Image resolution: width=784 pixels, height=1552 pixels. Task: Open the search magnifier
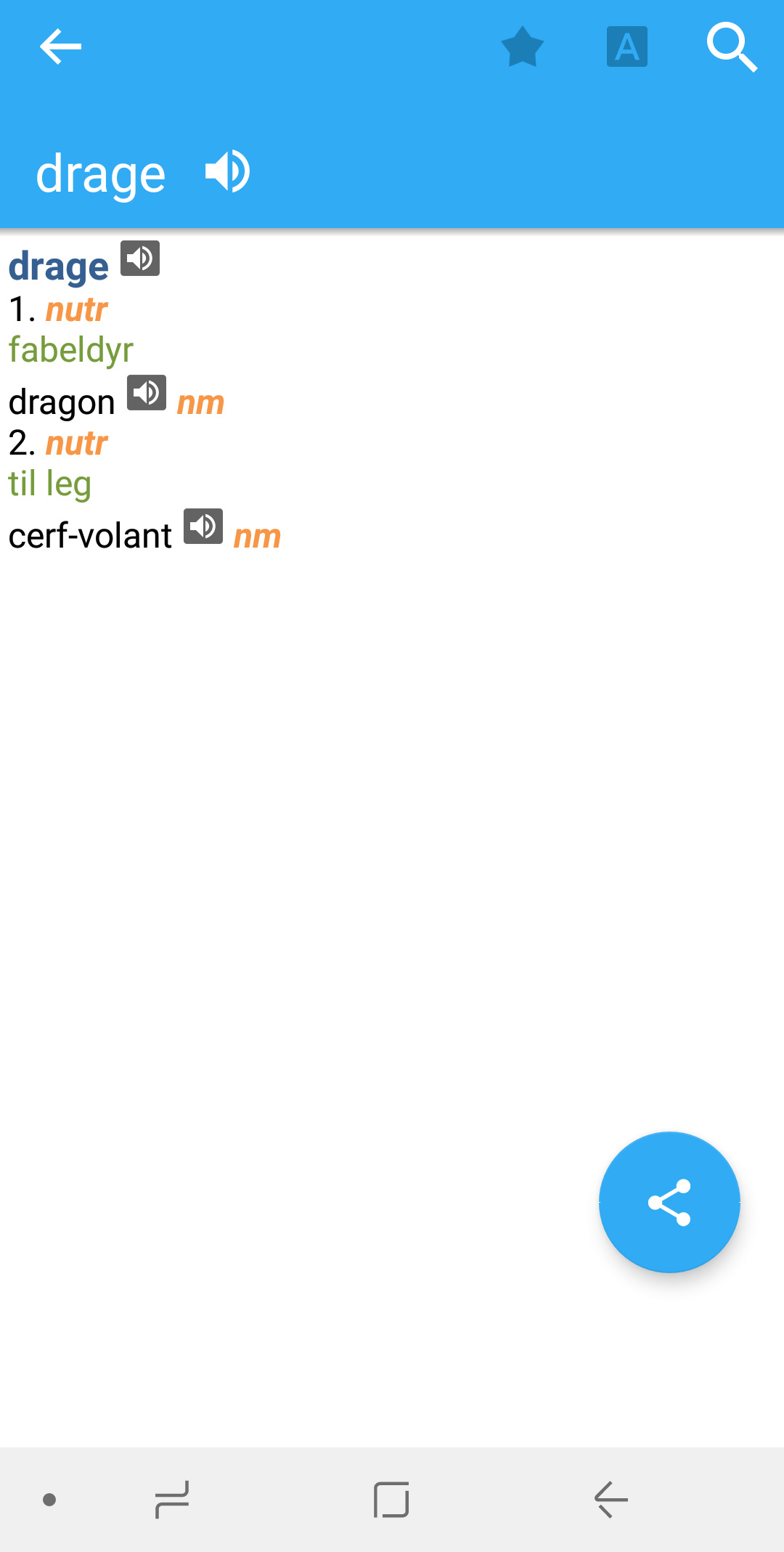coord(732,47)
